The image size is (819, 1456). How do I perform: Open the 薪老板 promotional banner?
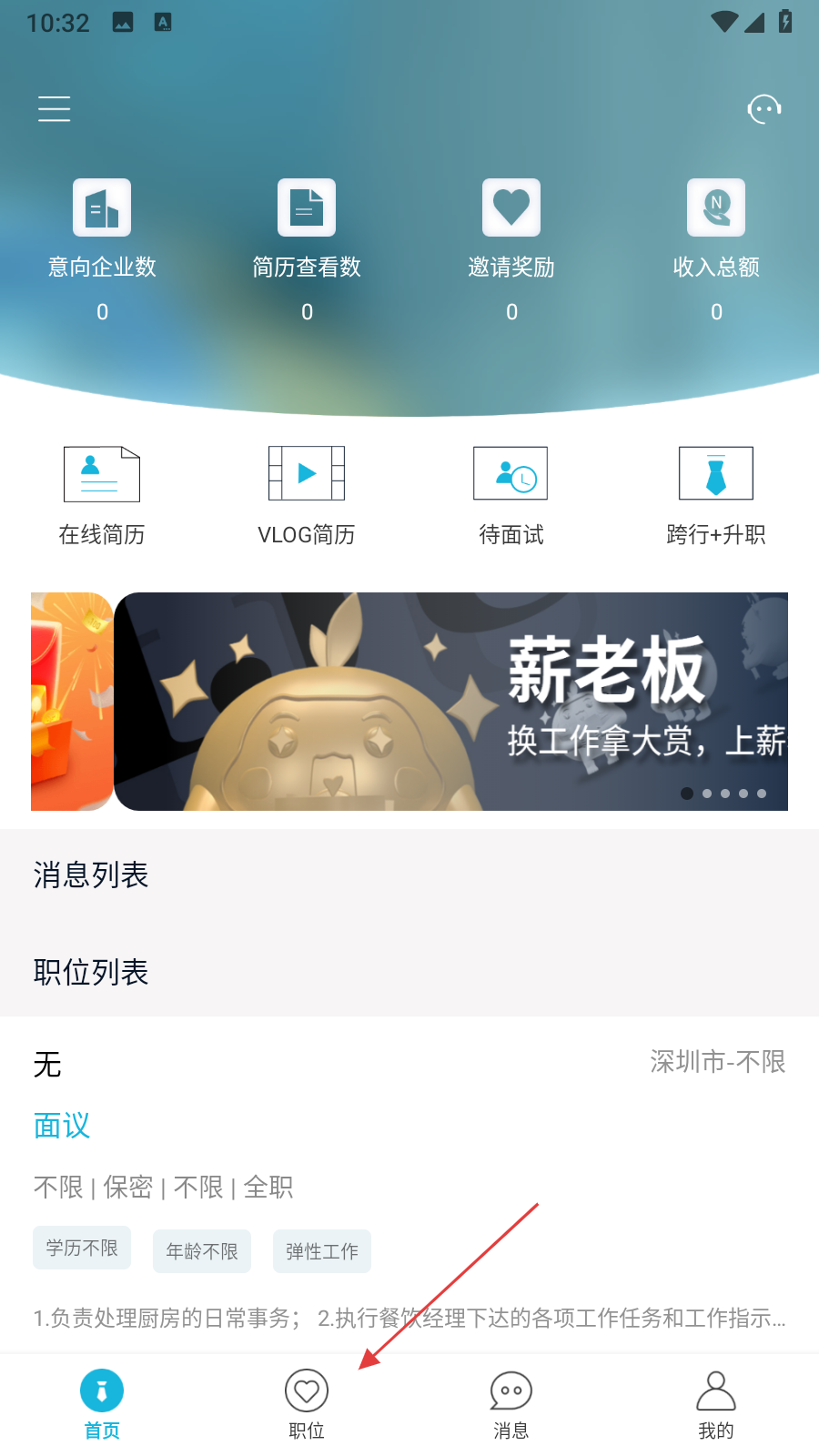click(450, 702)
